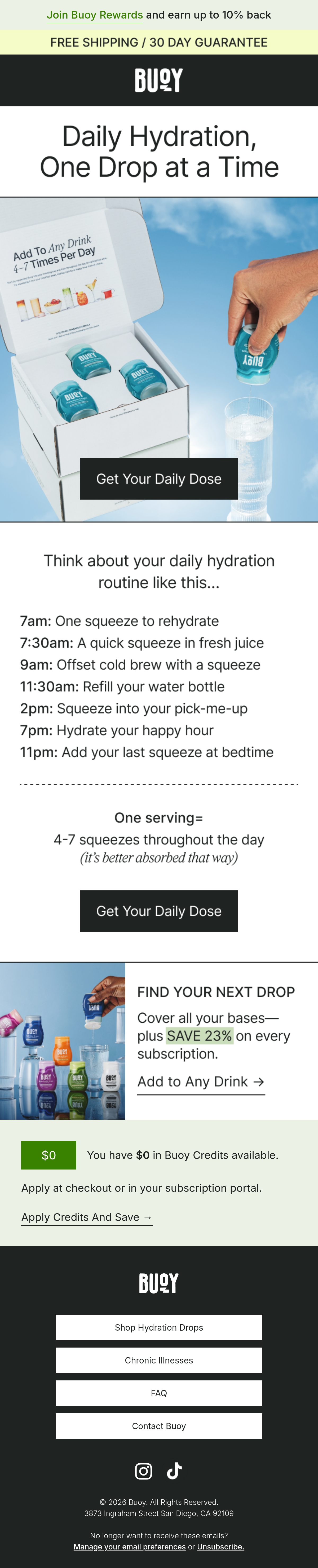
Task: Open the Chronic Illnesses button
Action: click(x=159, y=1361)
